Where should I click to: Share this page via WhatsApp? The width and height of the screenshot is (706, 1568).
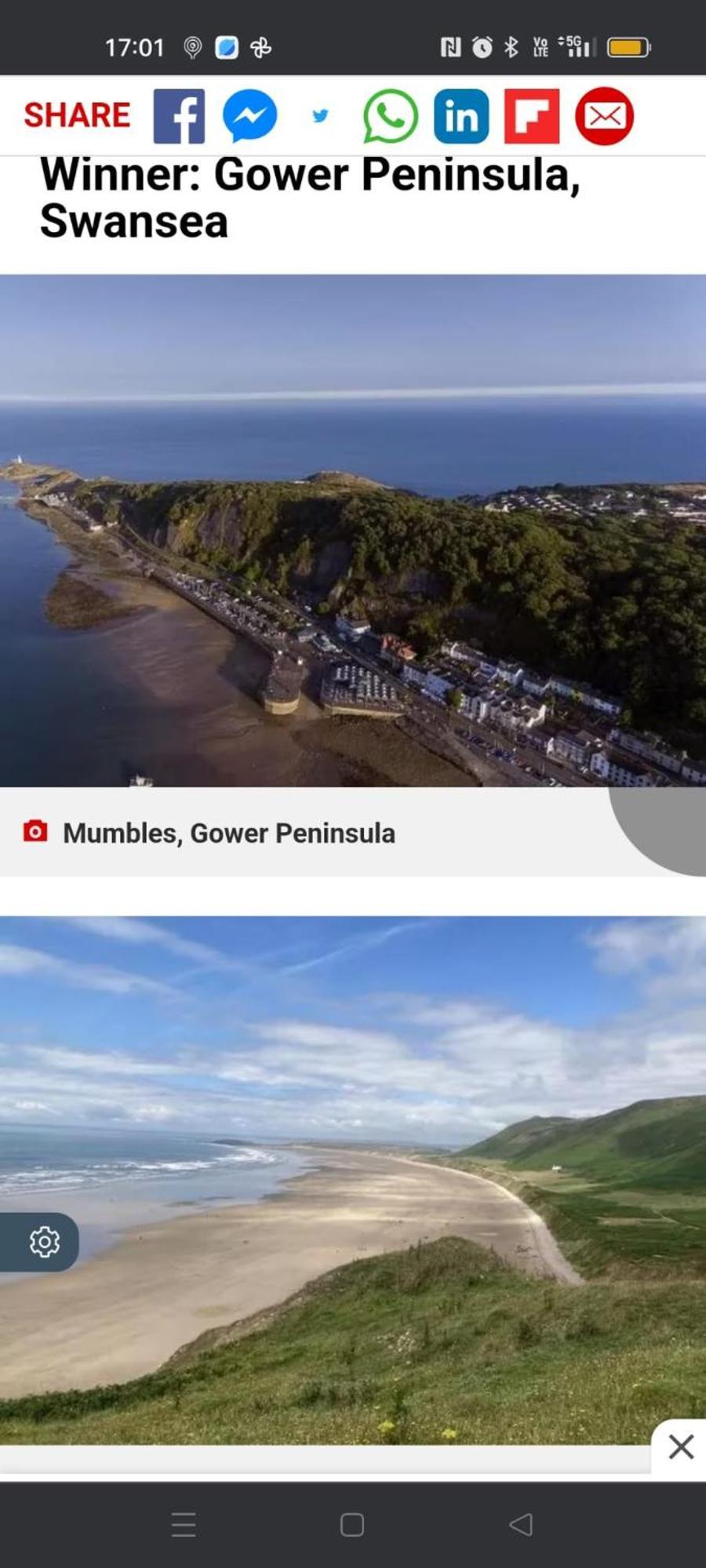390,116
